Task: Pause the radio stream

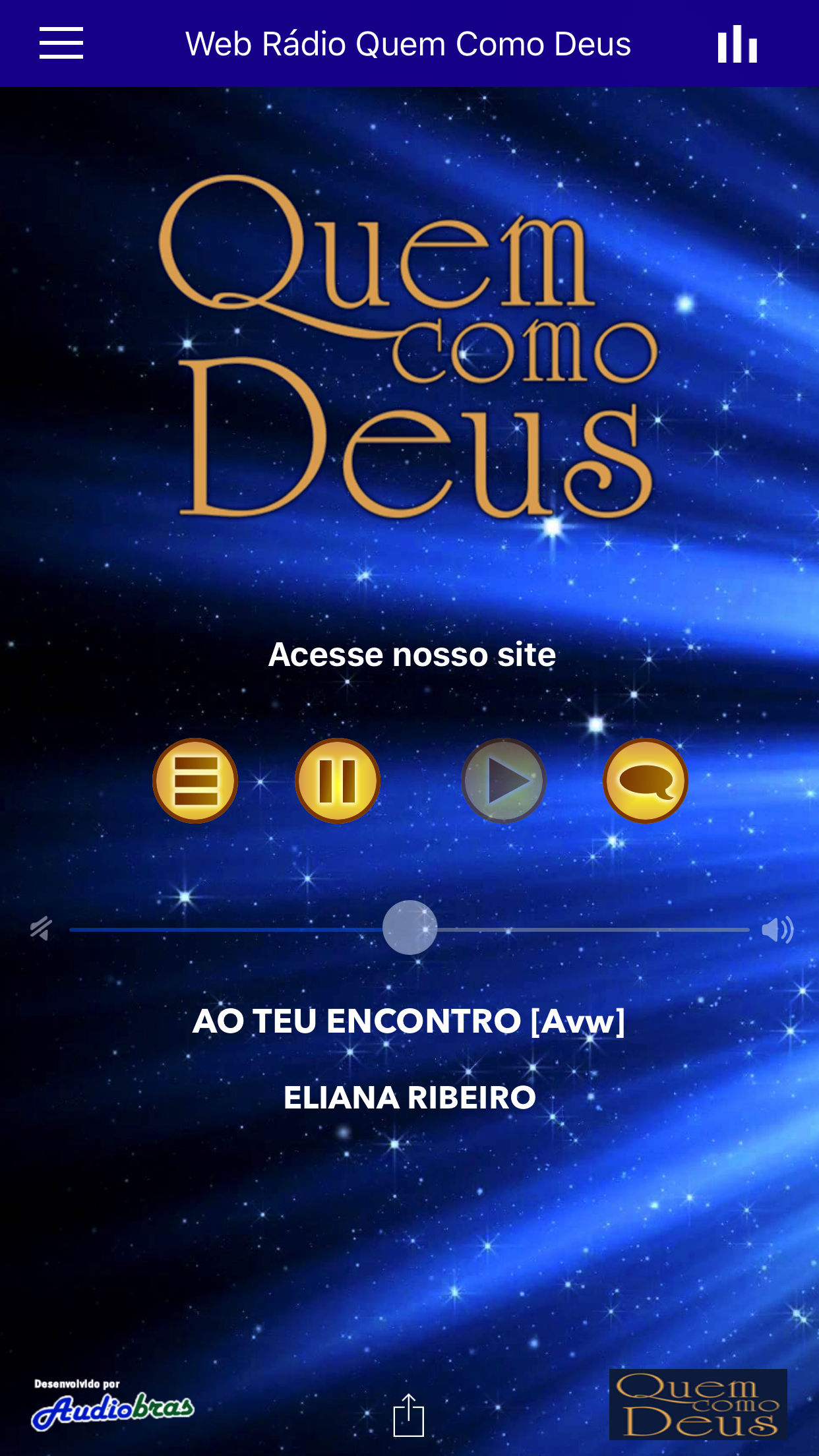Action: pyautogui.click(x=338, y=781)
